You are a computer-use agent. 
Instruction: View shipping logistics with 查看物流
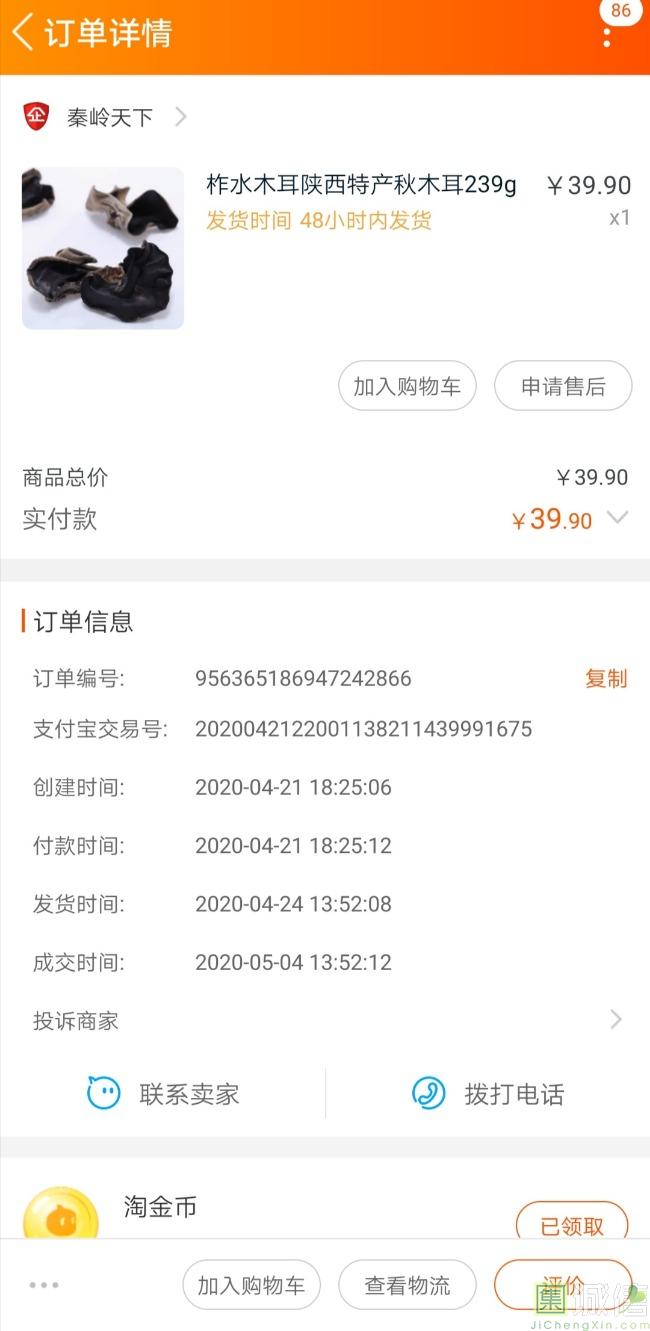(407, 1285)
